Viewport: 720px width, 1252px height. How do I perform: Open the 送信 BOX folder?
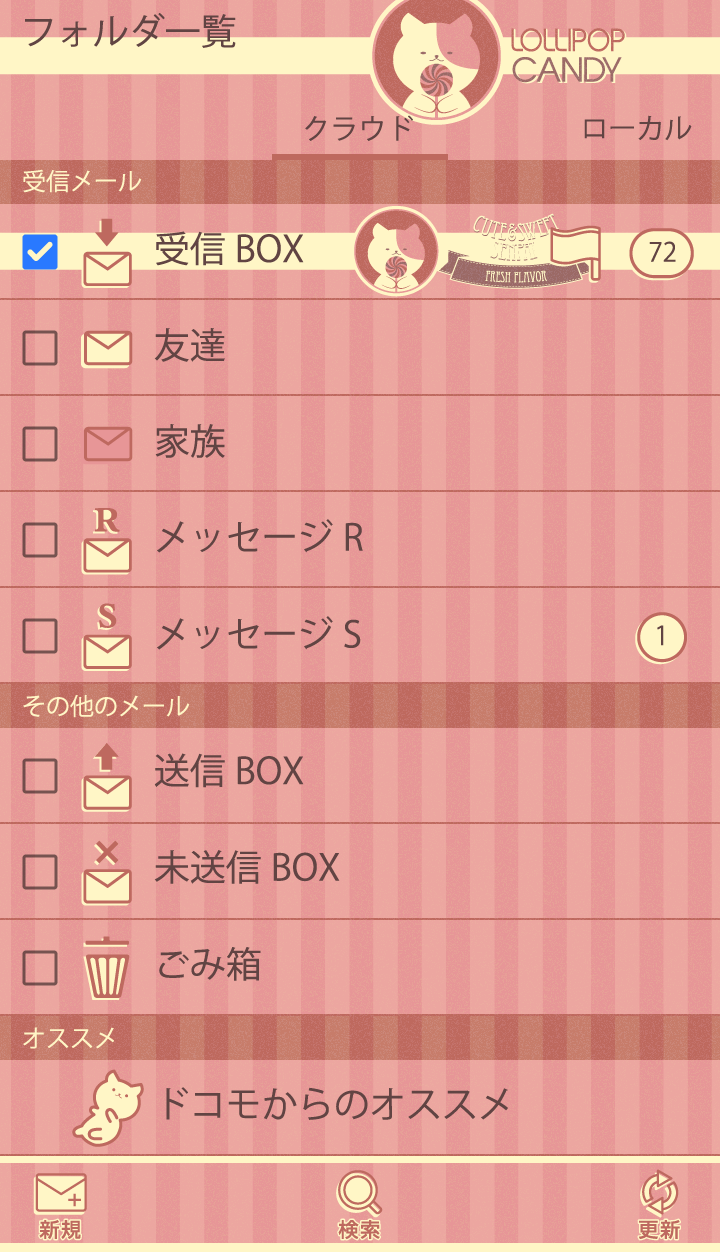(230, 772)
